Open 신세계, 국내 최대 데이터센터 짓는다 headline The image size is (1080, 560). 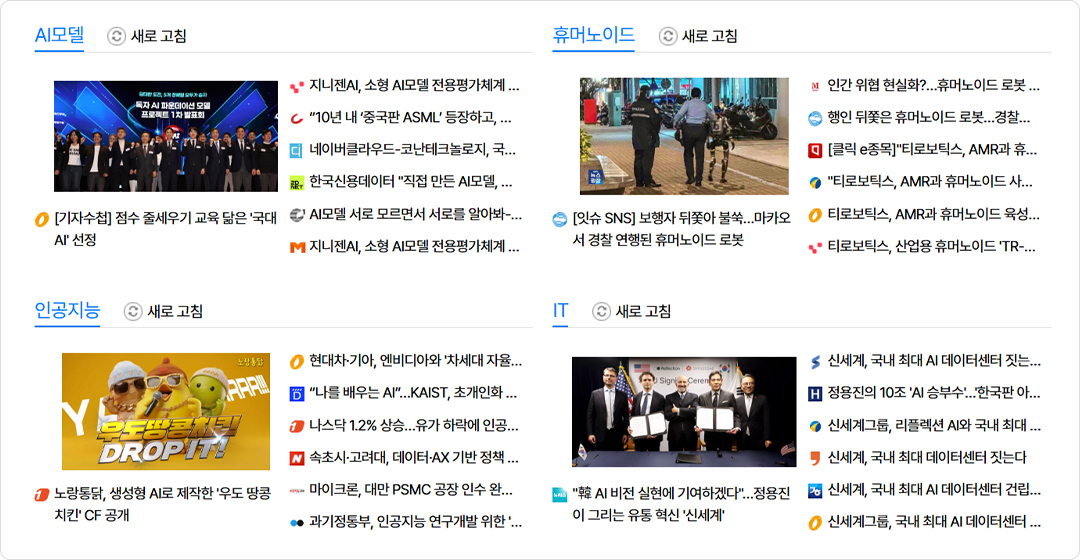(927, 458)
